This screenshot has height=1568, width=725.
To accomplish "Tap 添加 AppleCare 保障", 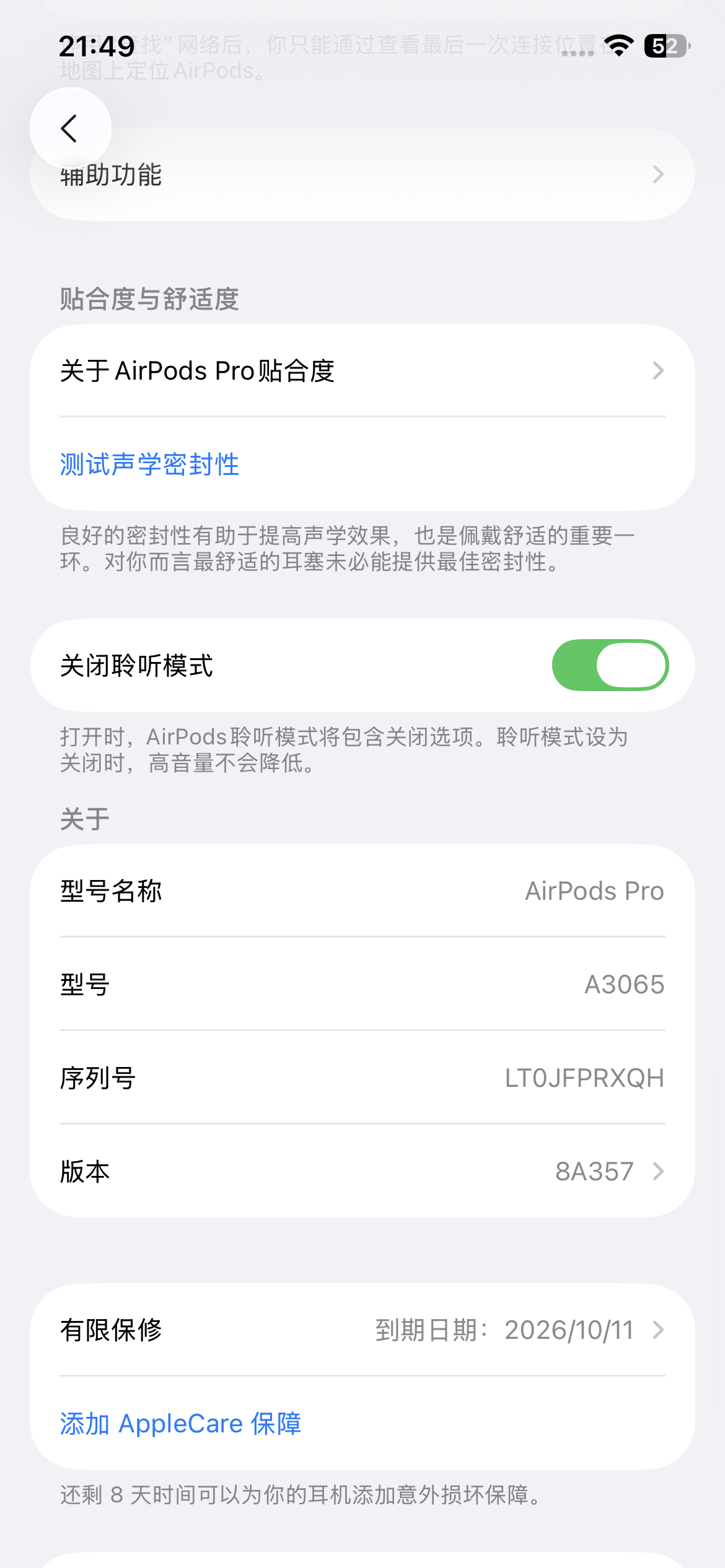I will click(x=181, y=1424).
